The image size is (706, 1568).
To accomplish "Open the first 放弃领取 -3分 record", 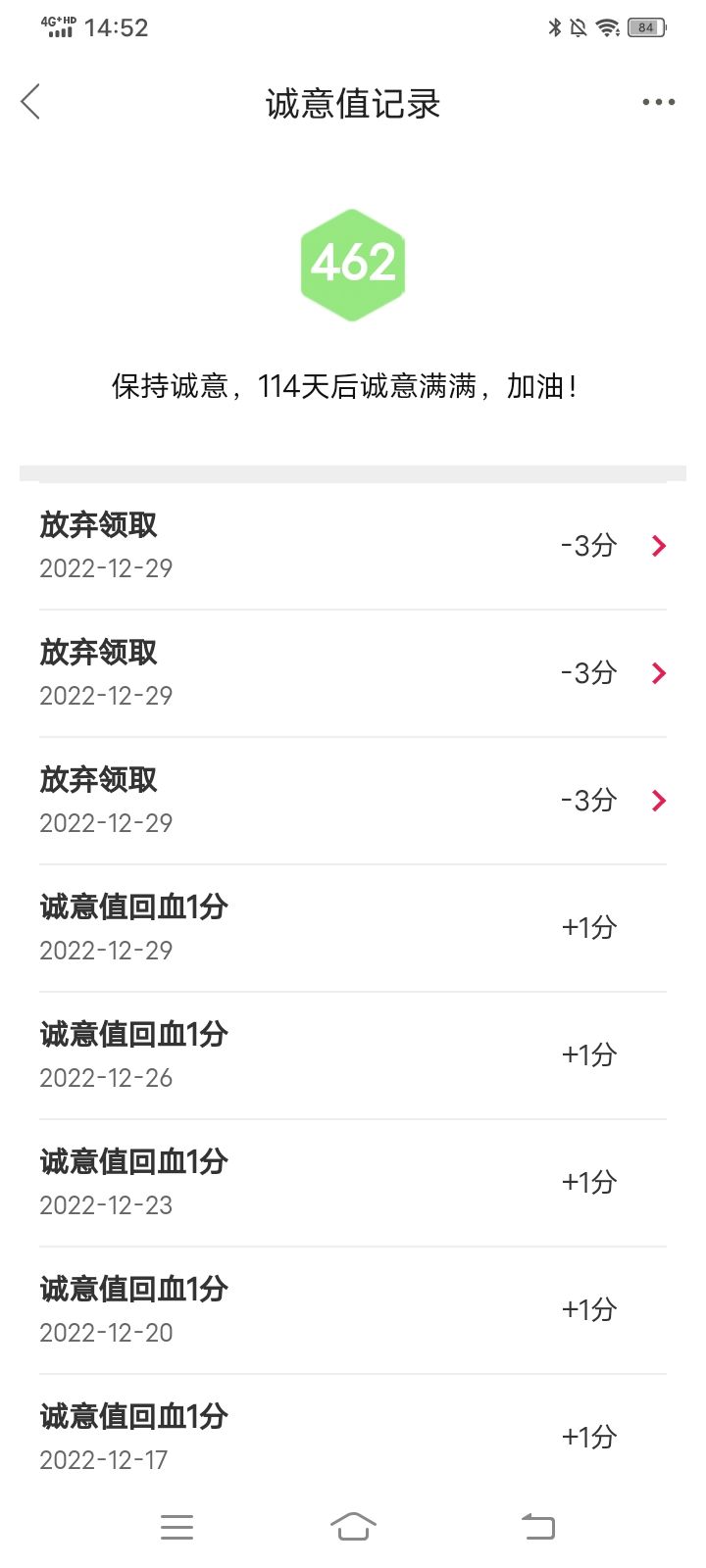I will coord(353,546).
